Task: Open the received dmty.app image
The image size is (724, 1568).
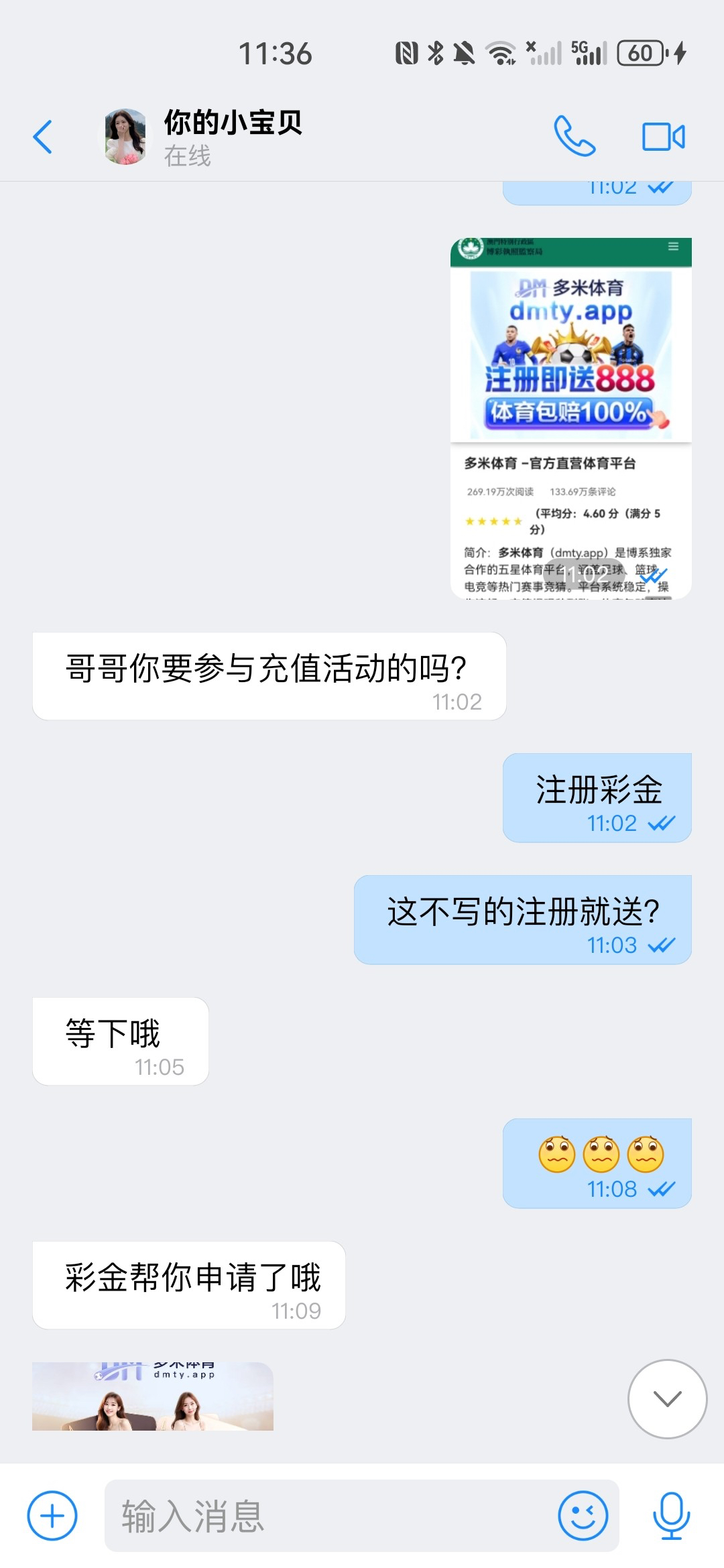Action: click(153, 1396)
